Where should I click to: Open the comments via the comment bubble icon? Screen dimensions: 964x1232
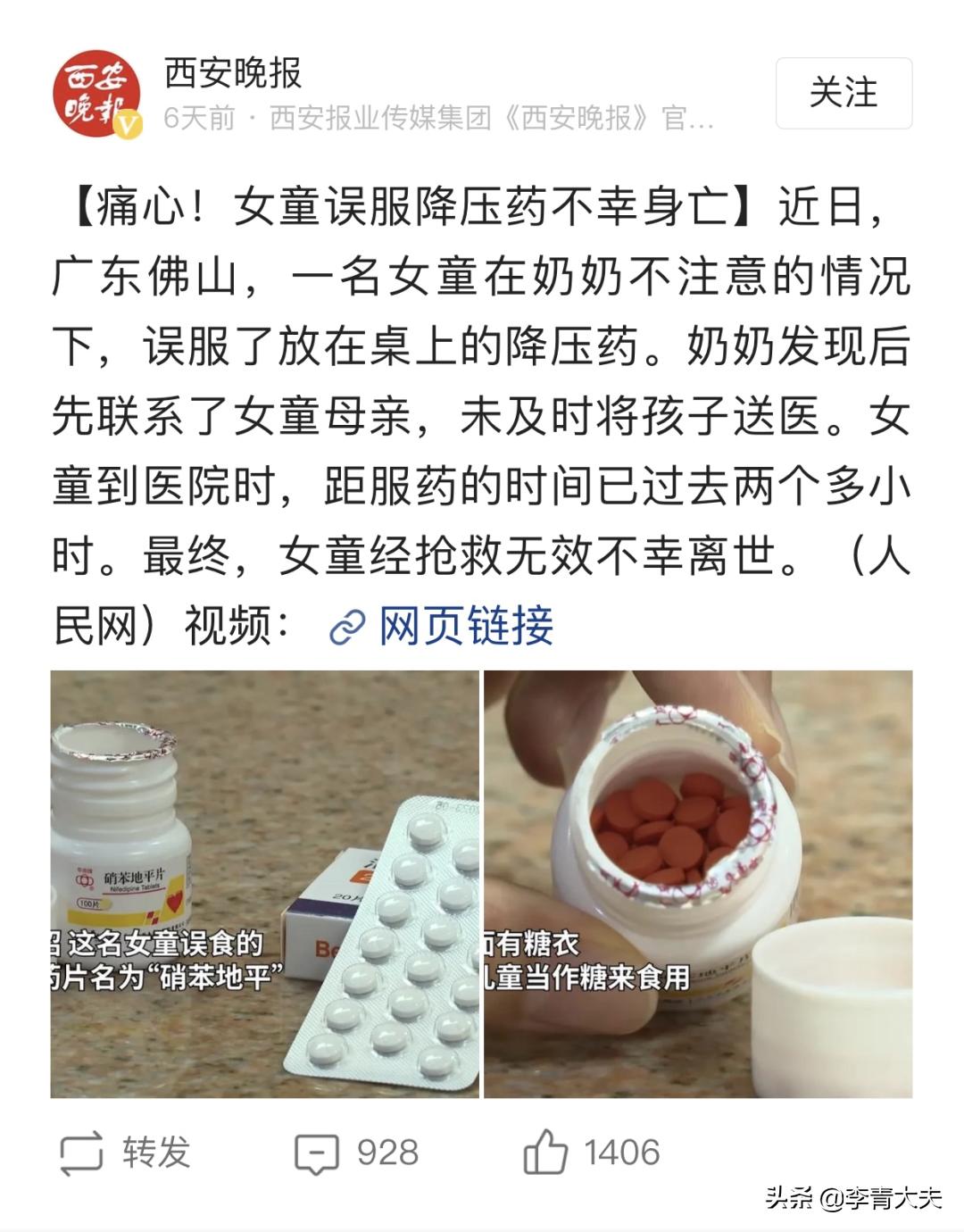click(314, 1153)
